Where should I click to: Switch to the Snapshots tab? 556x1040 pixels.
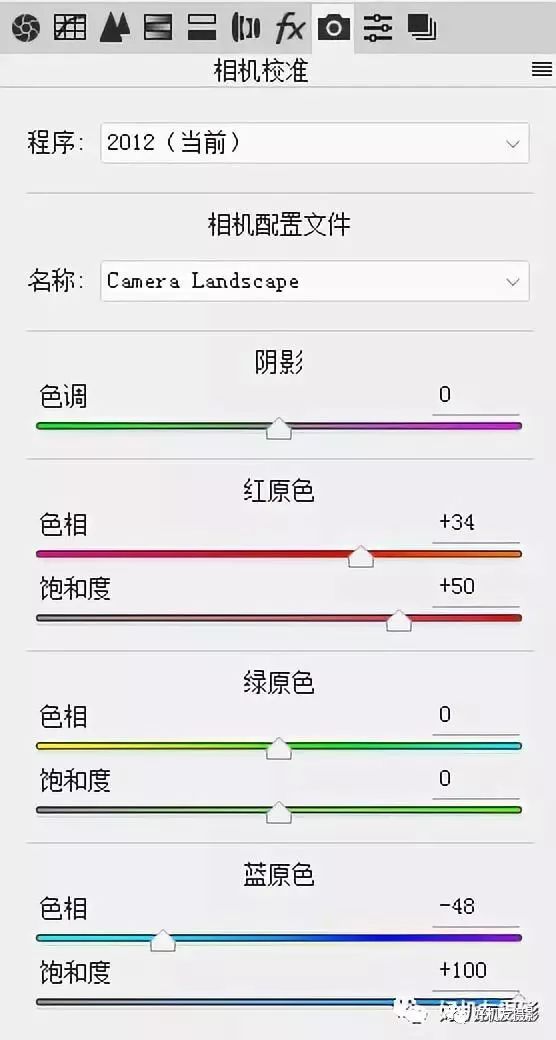[x=422, y=28]
